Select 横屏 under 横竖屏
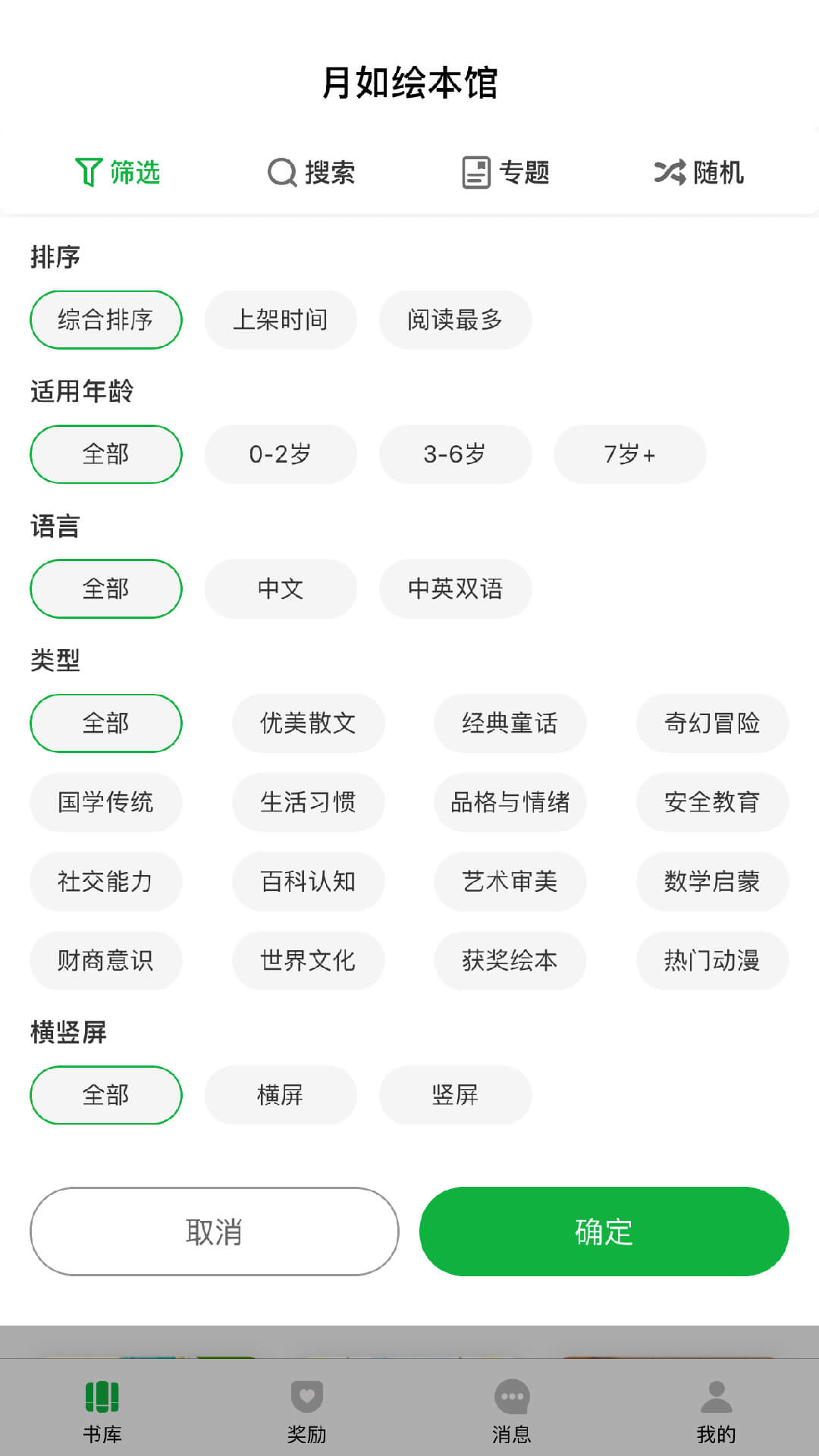819x1456 pixels. tap(280, 1094)
